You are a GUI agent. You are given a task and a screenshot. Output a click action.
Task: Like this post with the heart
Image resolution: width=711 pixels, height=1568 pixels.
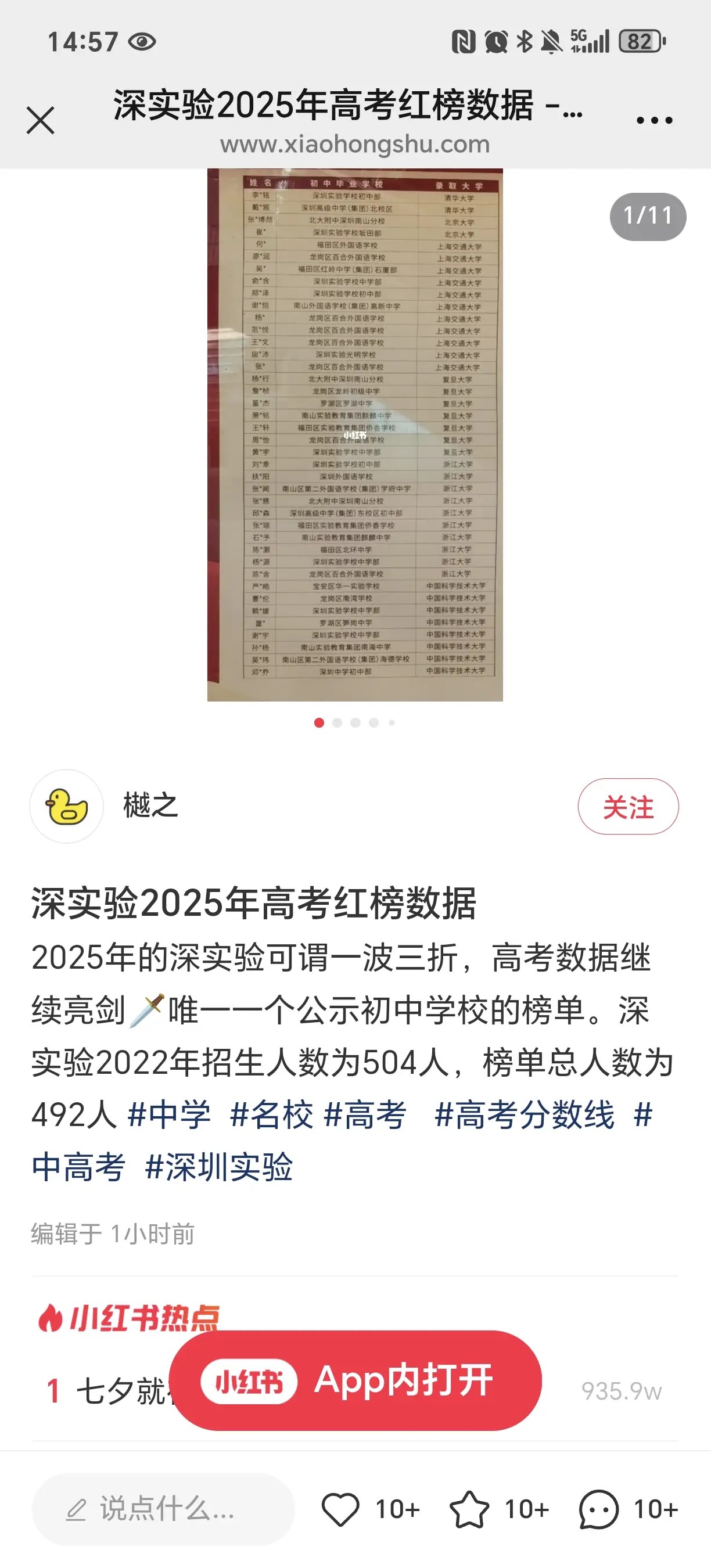[341, 1509]
